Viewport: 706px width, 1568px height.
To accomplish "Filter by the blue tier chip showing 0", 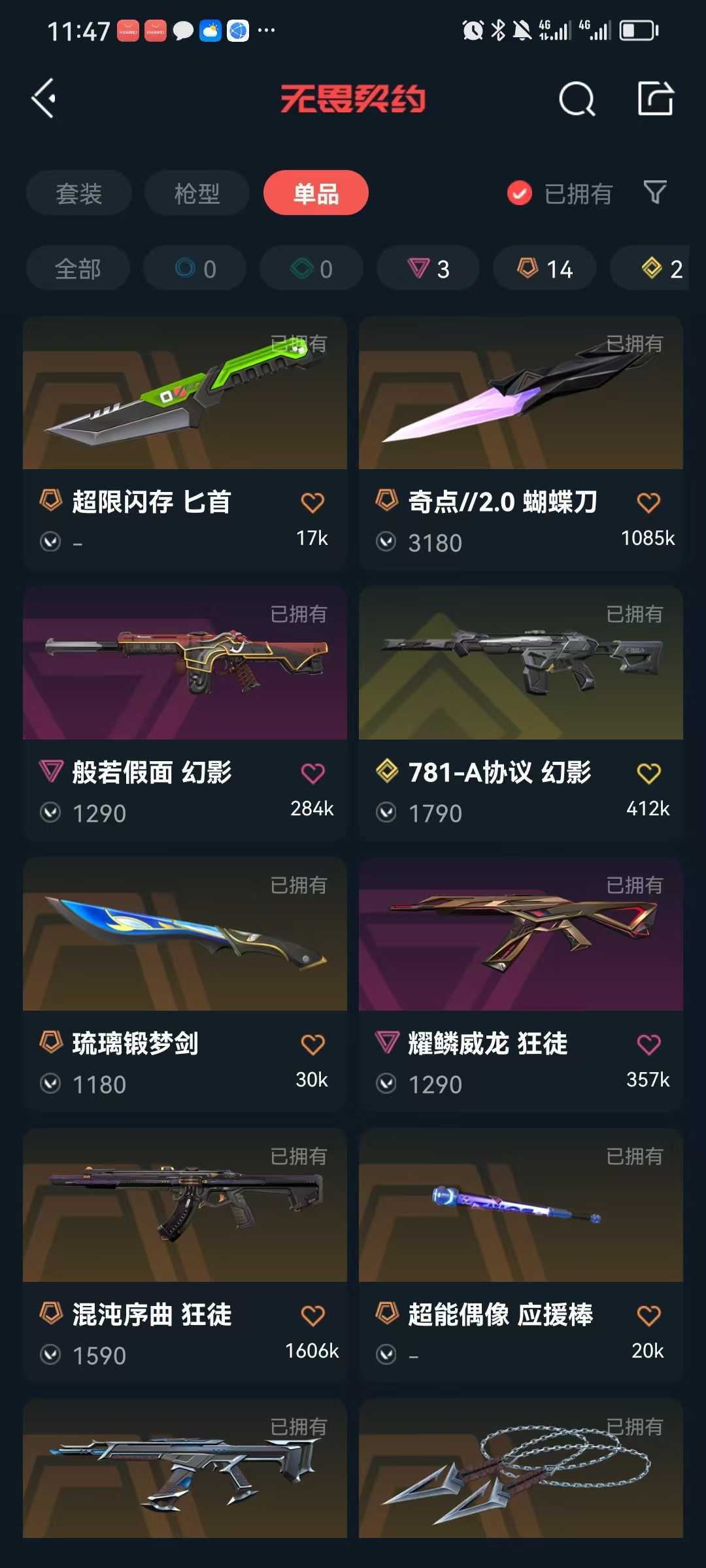I will pyautogui.click(x=195, y=269).
